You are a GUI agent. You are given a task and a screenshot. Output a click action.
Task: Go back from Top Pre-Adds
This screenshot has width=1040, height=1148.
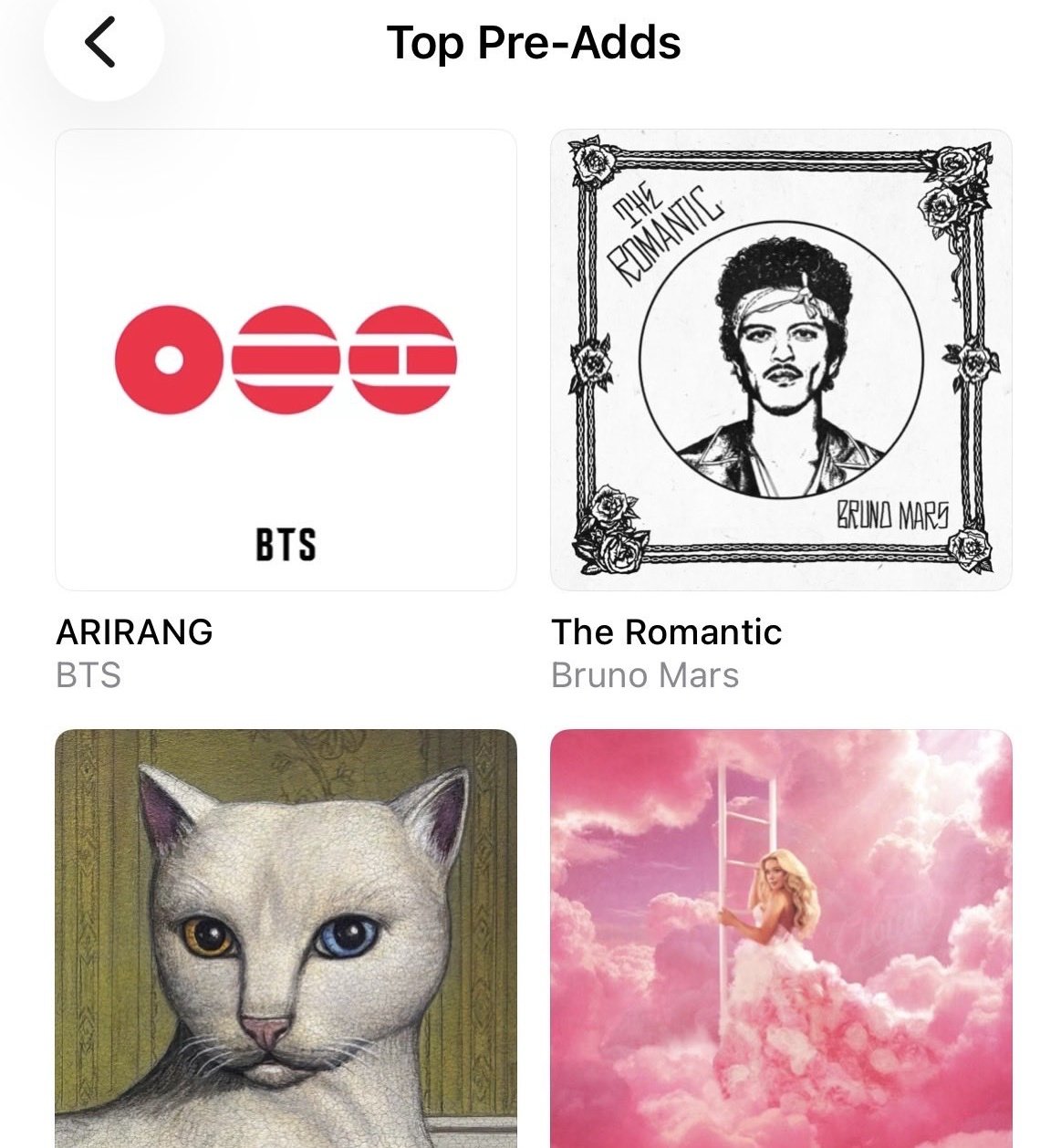(101, 43)
